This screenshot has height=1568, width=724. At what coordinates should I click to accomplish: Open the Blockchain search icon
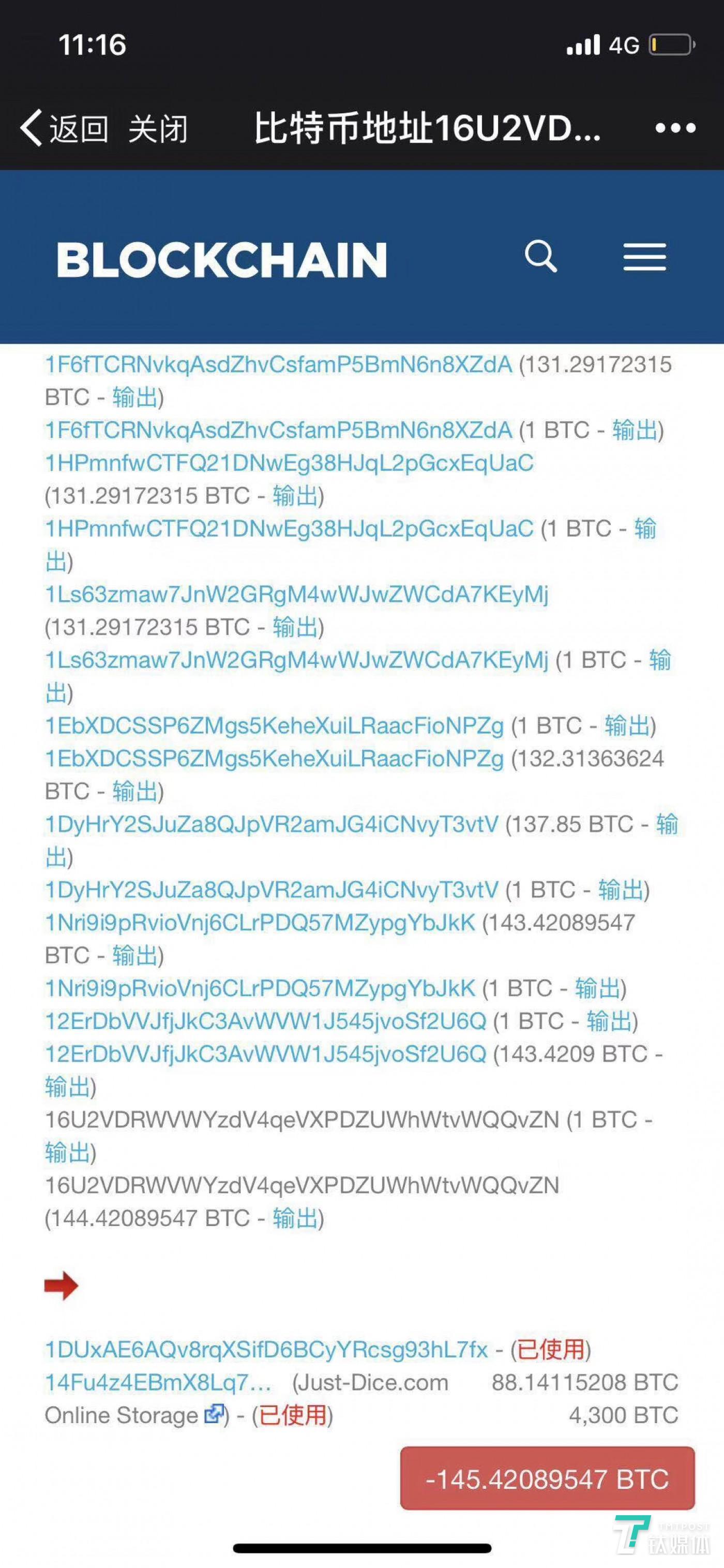pyautogui.click(x=541, y=257)
